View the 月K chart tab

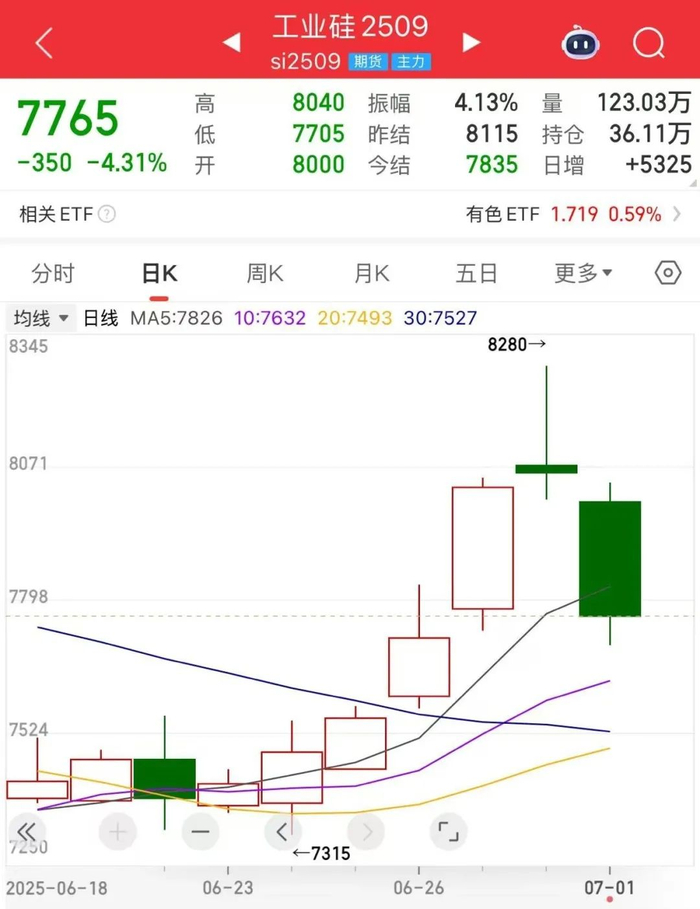tap(371, 273)
